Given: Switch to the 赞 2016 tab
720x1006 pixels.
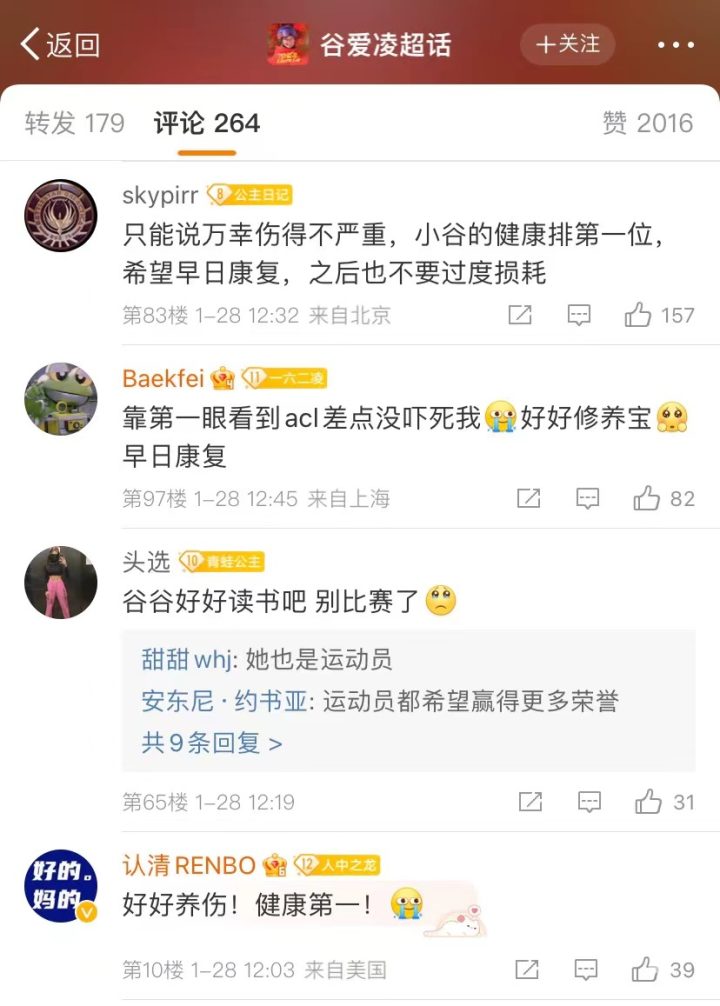Looking at the screenshot, I should pyautogui.click(x=647, y=123).
